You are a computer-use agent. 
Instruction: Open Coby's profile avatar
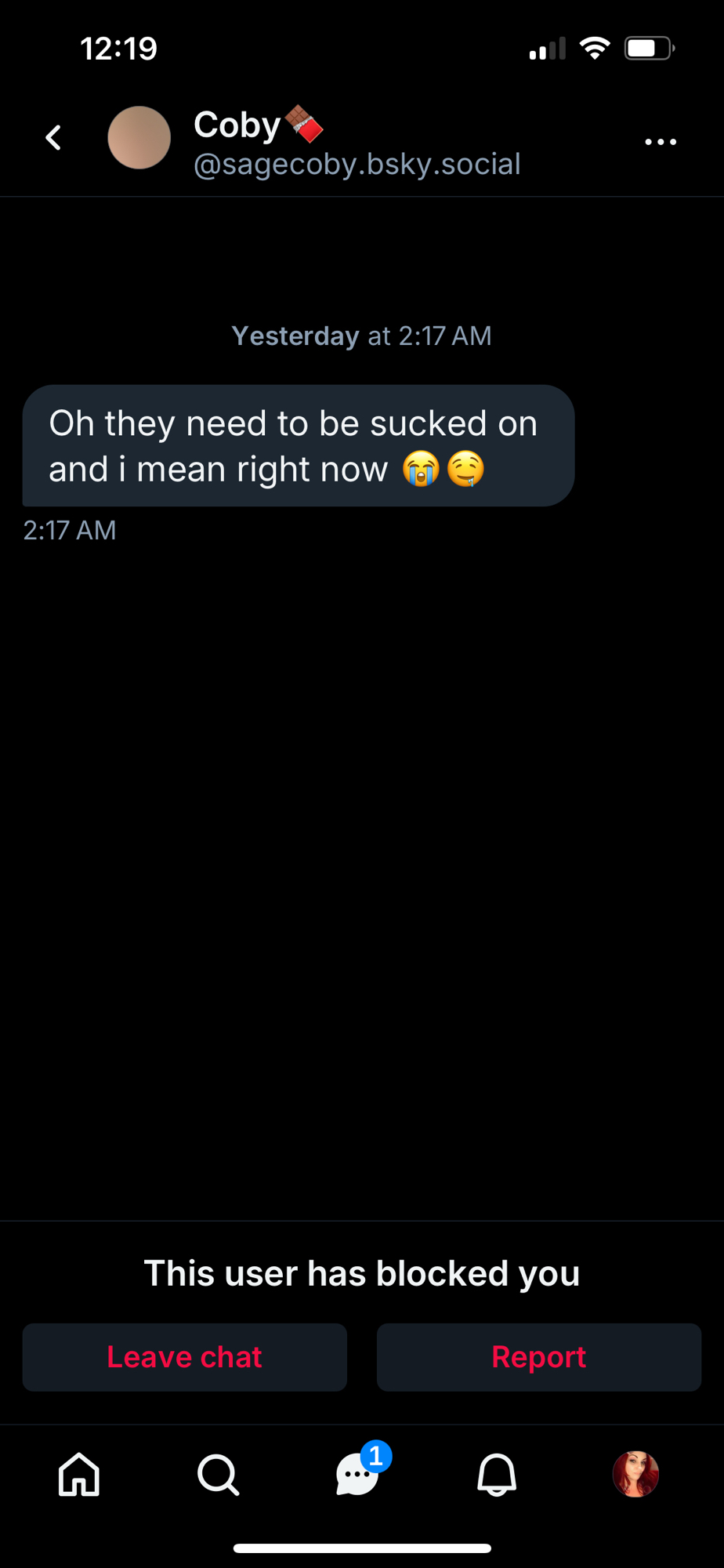[x=139, y=138]
